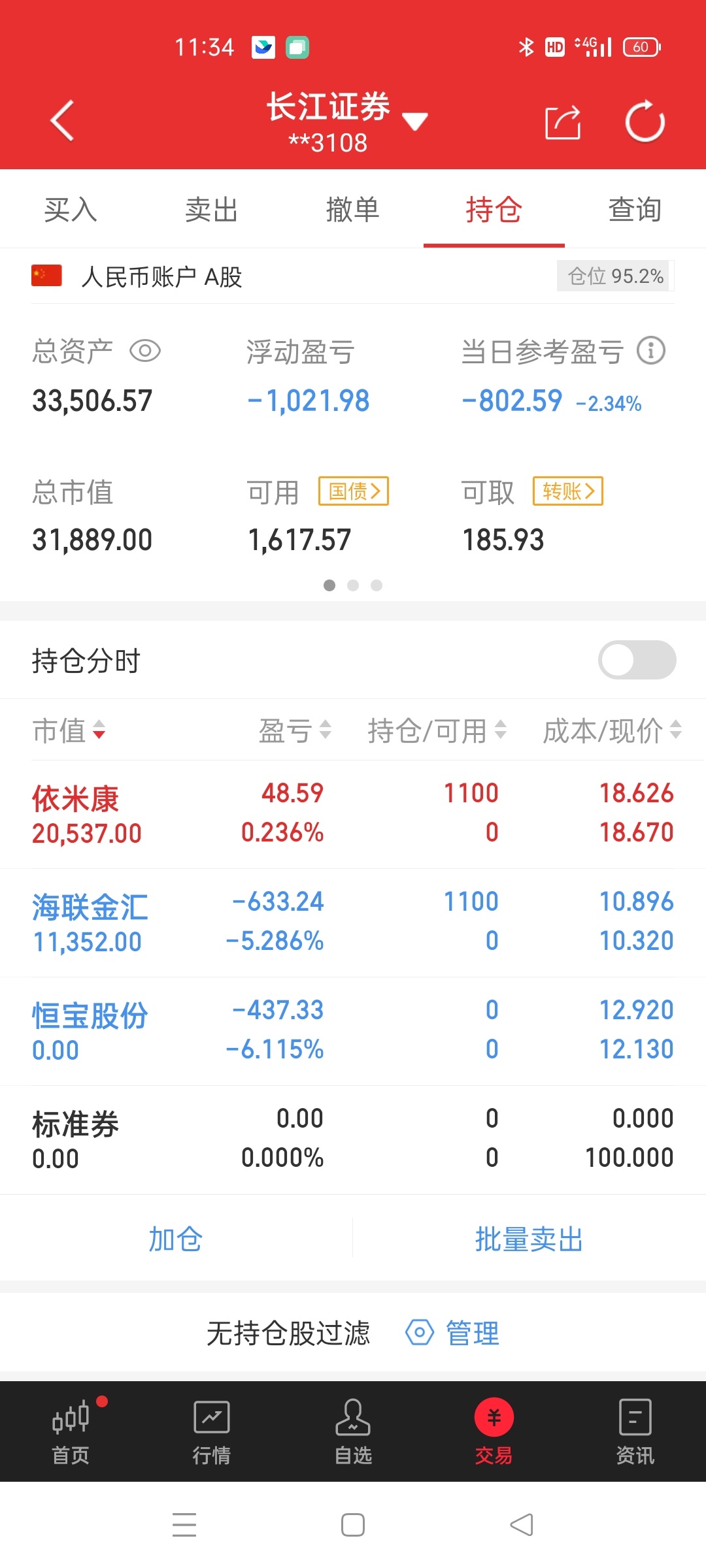Switch to the 卖出 tab
This screenshot has width=706, height=1568.
[x=212, y=210]
